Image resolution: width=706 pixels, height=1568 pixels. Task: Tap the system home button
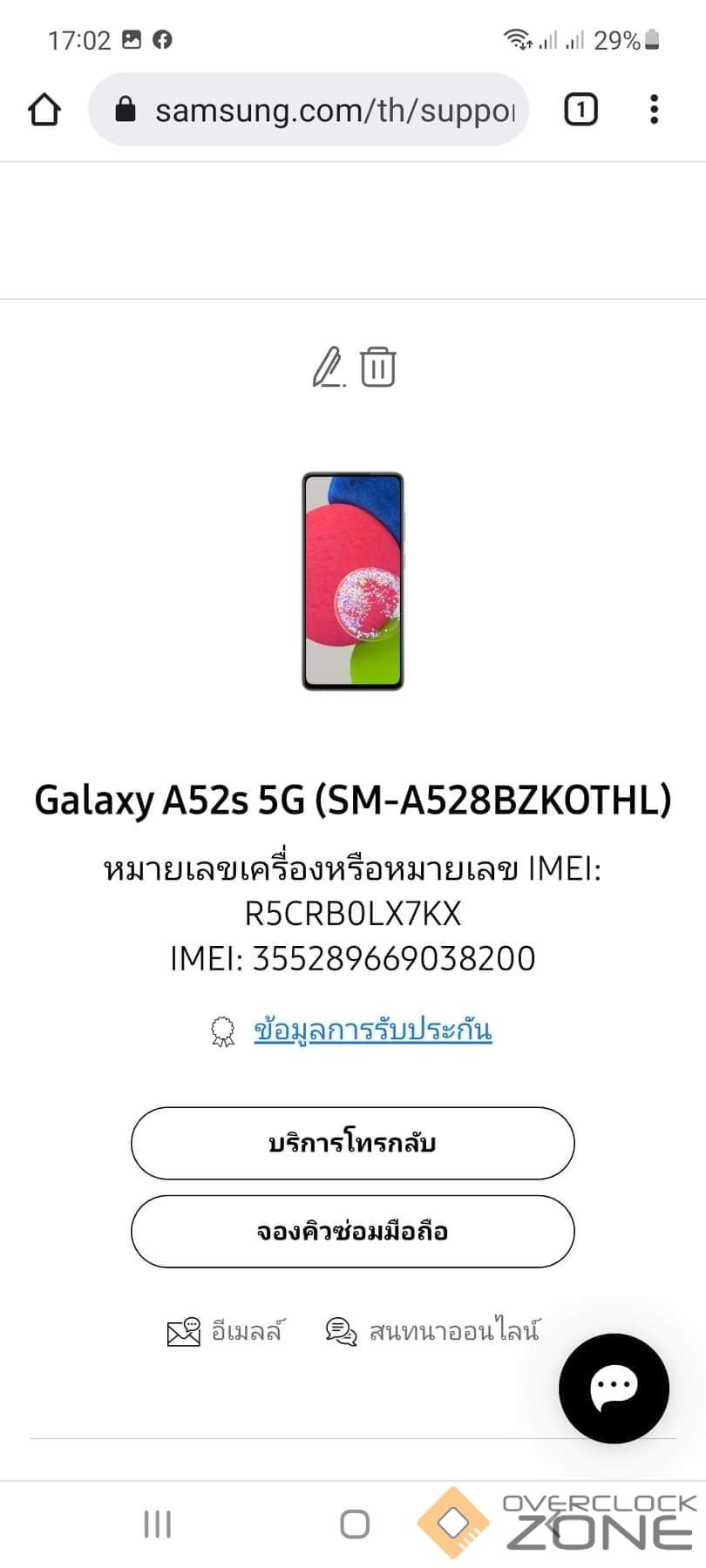pos(355,1524)
